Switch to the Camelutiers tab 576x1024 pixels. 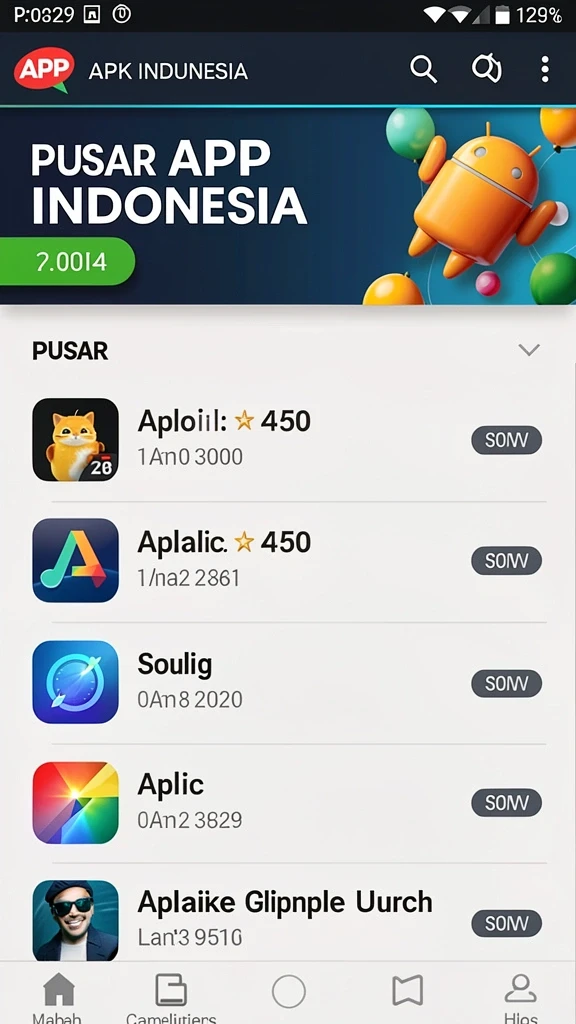(x=171, y=997)
